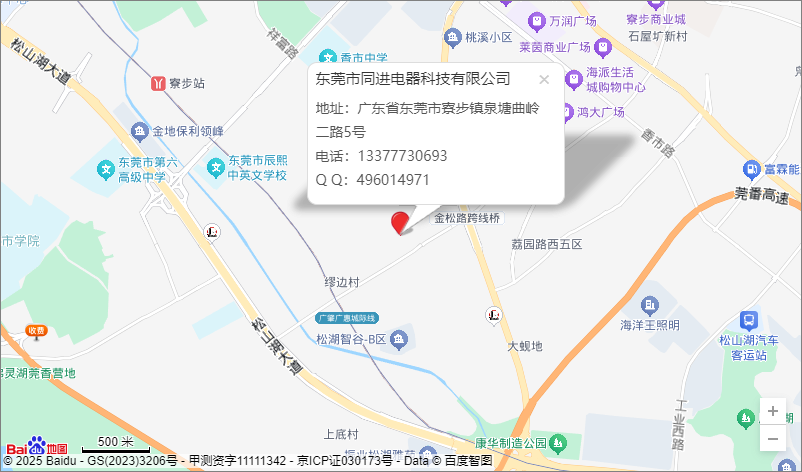Zoom in on the map

772,410
